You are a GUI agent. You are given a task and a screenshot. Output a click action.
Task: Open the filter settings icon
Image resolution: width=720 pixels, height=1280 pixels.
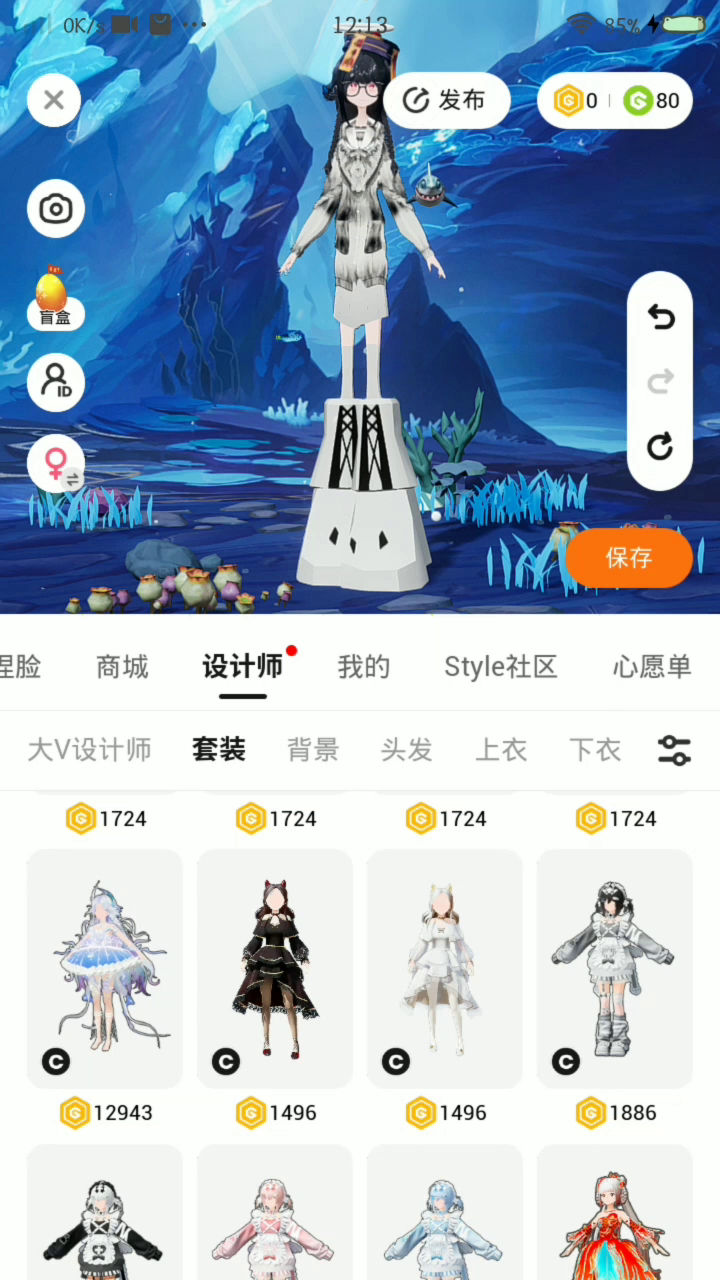pos(674,750)
